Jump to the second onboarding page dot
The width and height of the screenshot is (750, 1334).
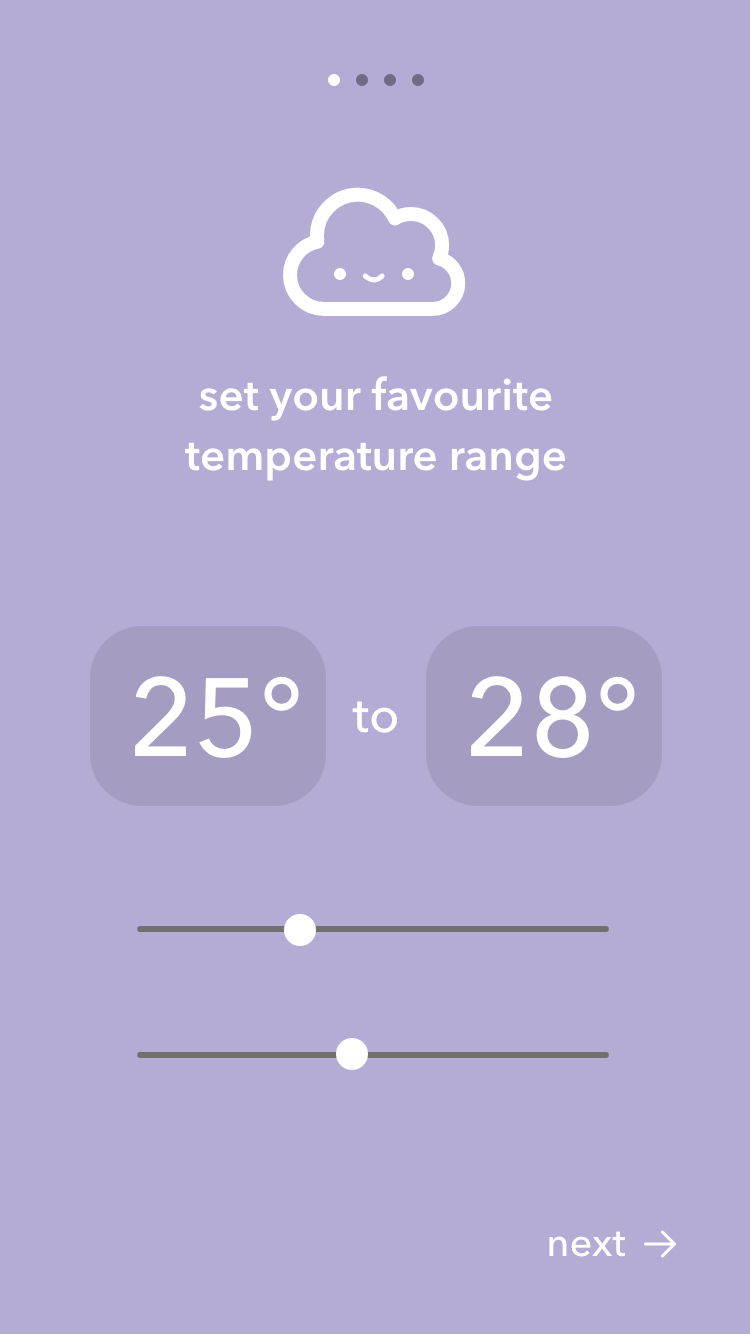coord(362,80)
